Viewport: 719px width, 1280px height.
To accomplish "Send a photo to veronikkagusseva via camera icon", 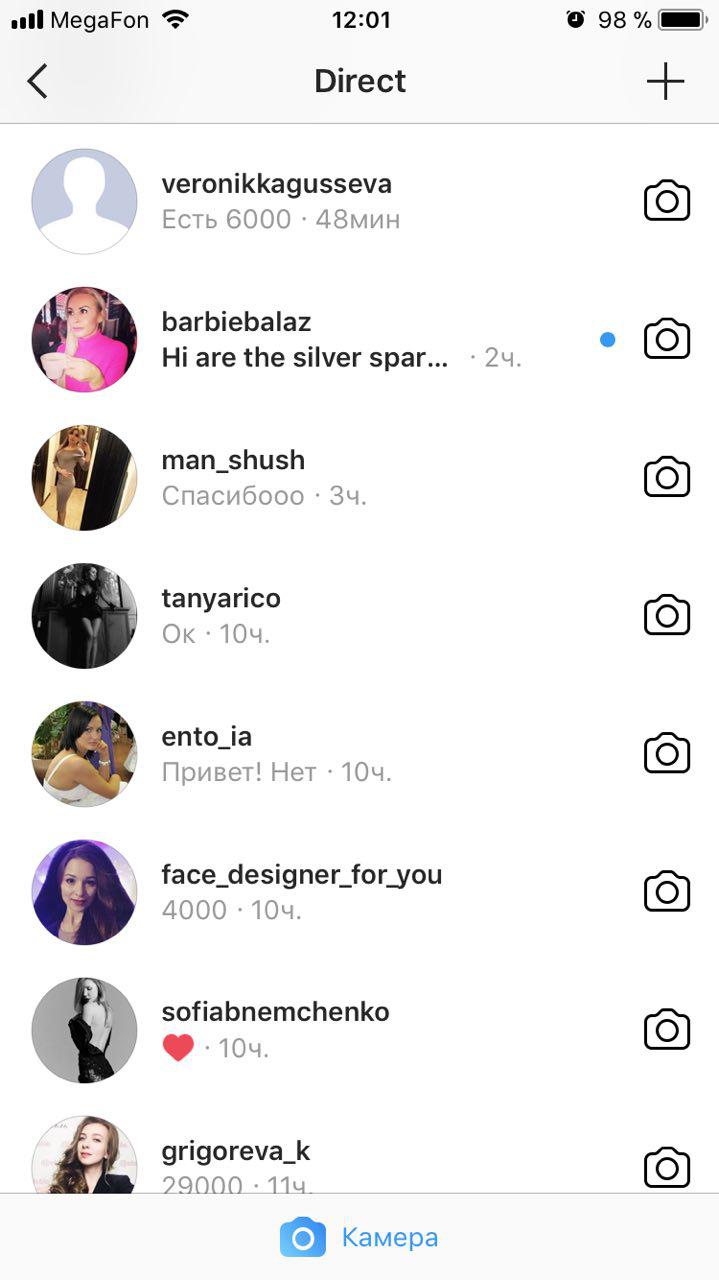I will [667, 201].
